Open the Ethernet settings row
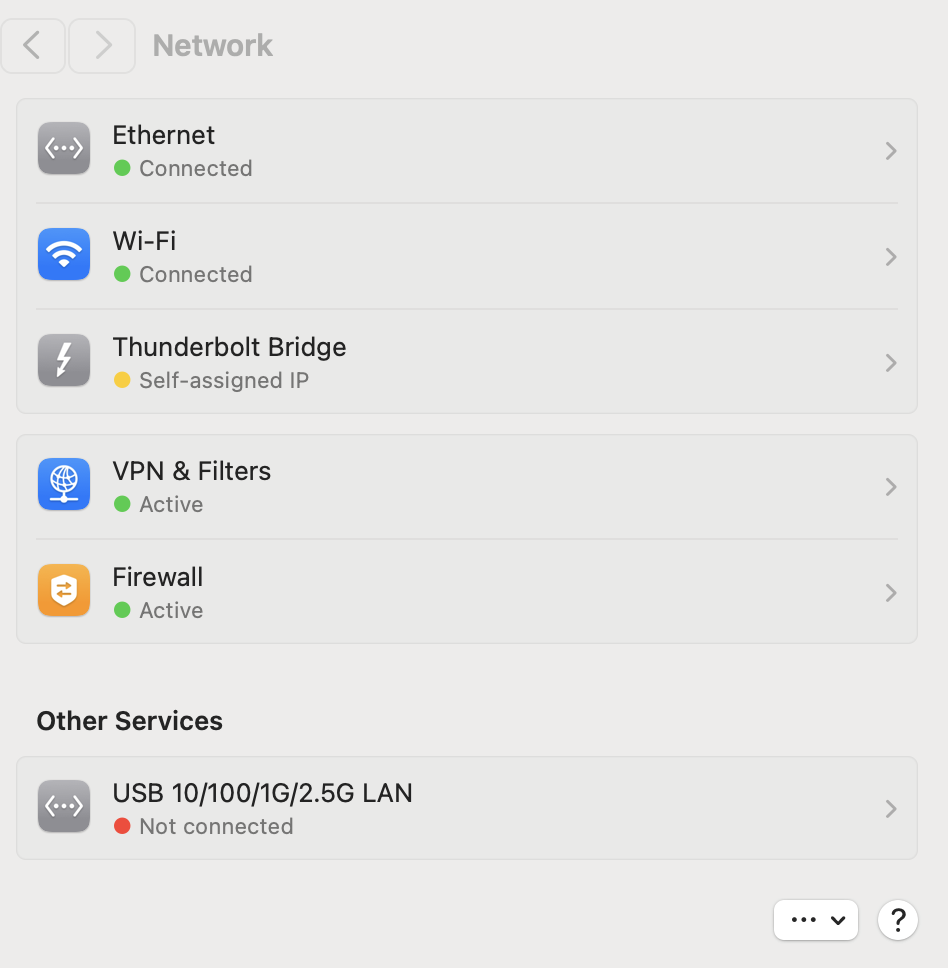Image resolution: width=948 pixels, height=968 pixels. pos(467,151)
